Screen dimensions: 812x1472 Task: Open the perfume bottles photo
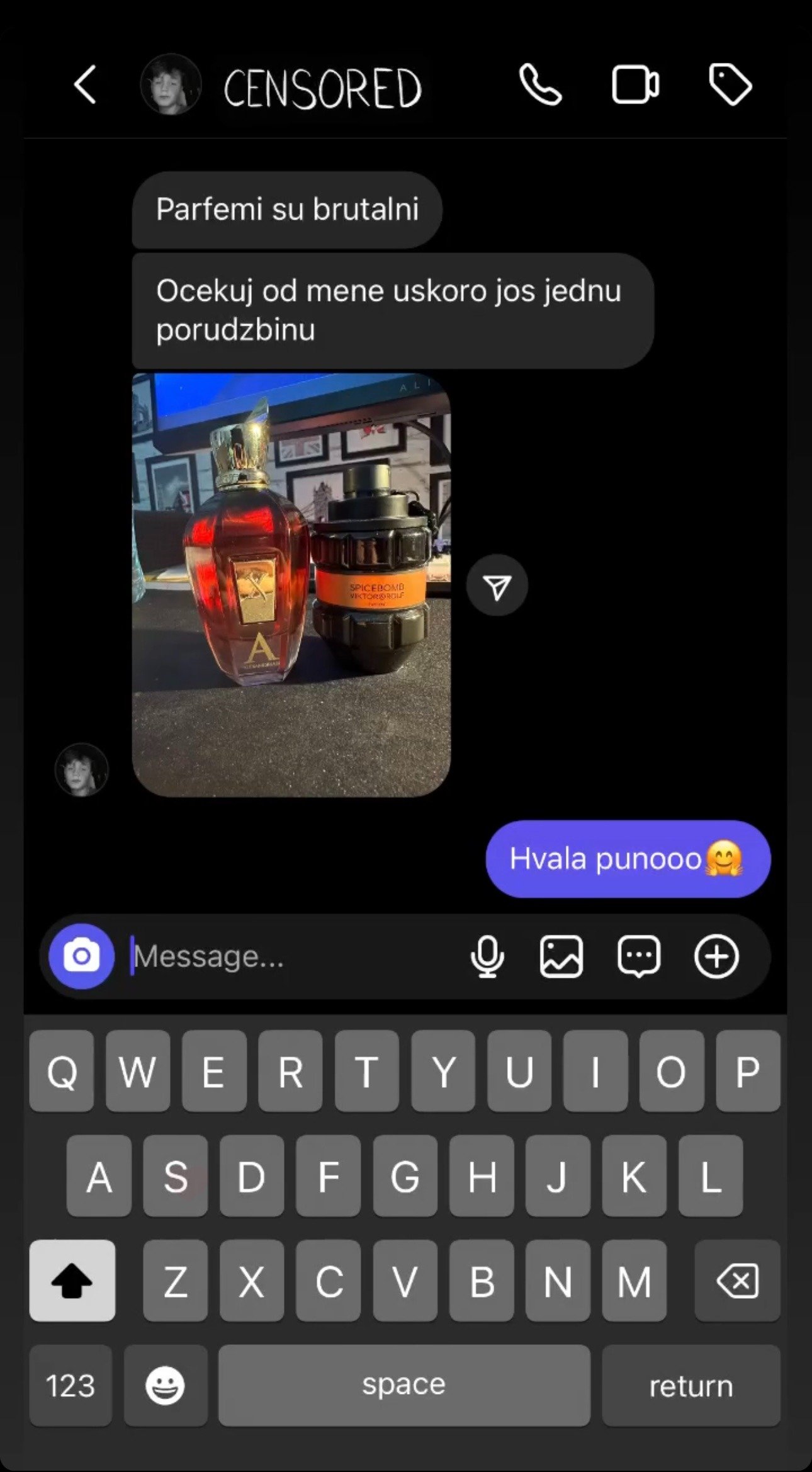[291, 585]
